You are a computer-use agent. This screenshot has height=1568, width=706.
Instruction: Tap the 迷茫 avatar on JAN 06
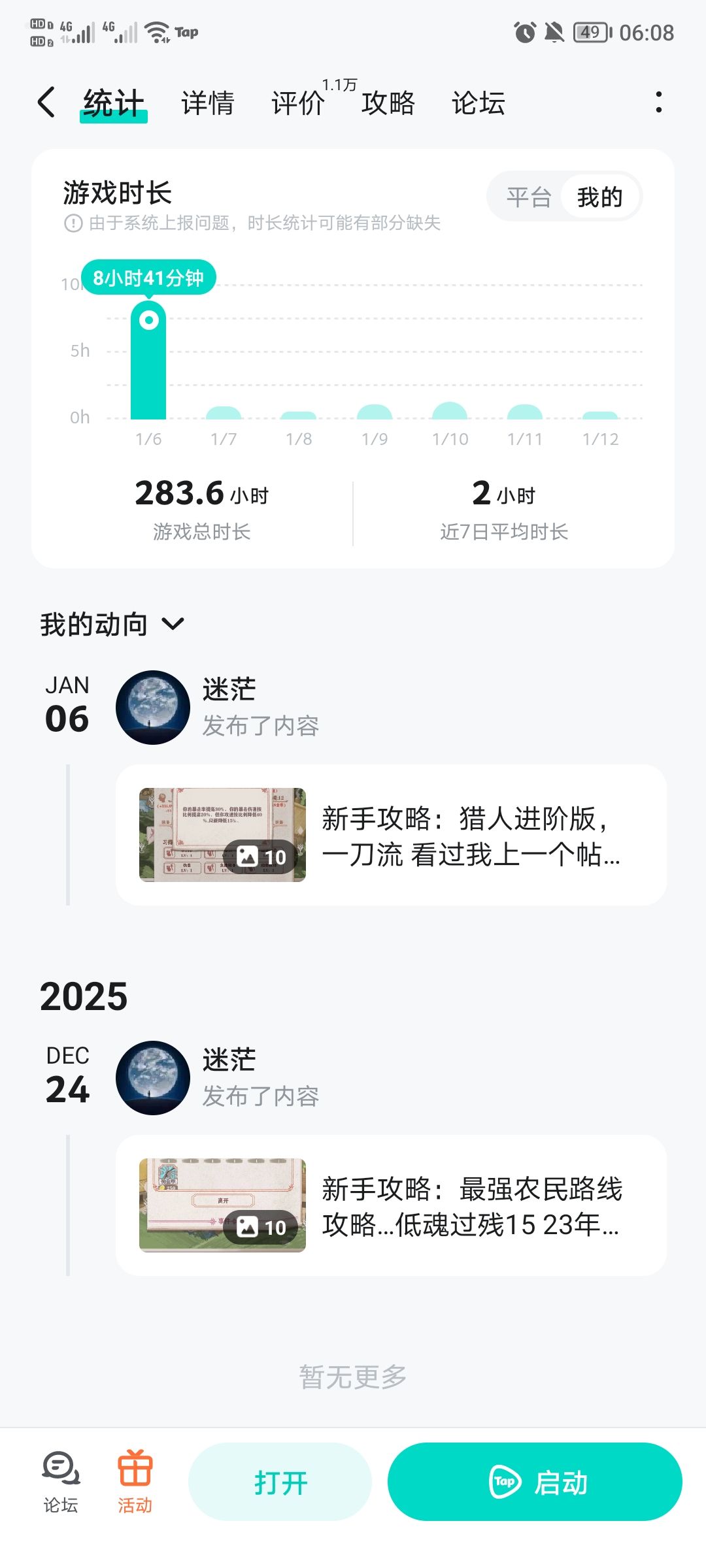[x=153, y=708]
